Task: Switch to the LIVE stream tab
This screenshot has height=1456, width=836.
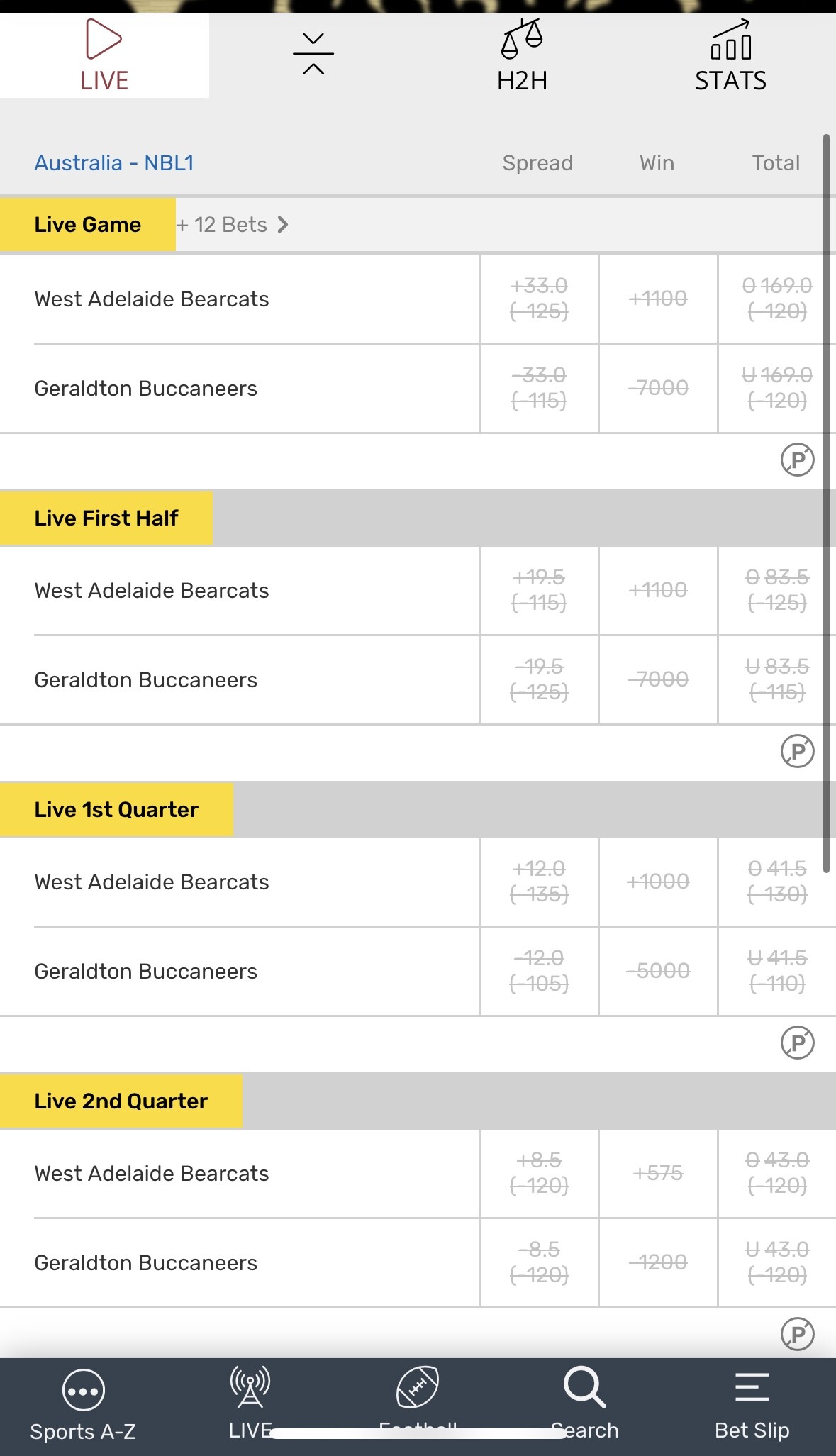Action: pyautogui.click(x=104, y=56)
